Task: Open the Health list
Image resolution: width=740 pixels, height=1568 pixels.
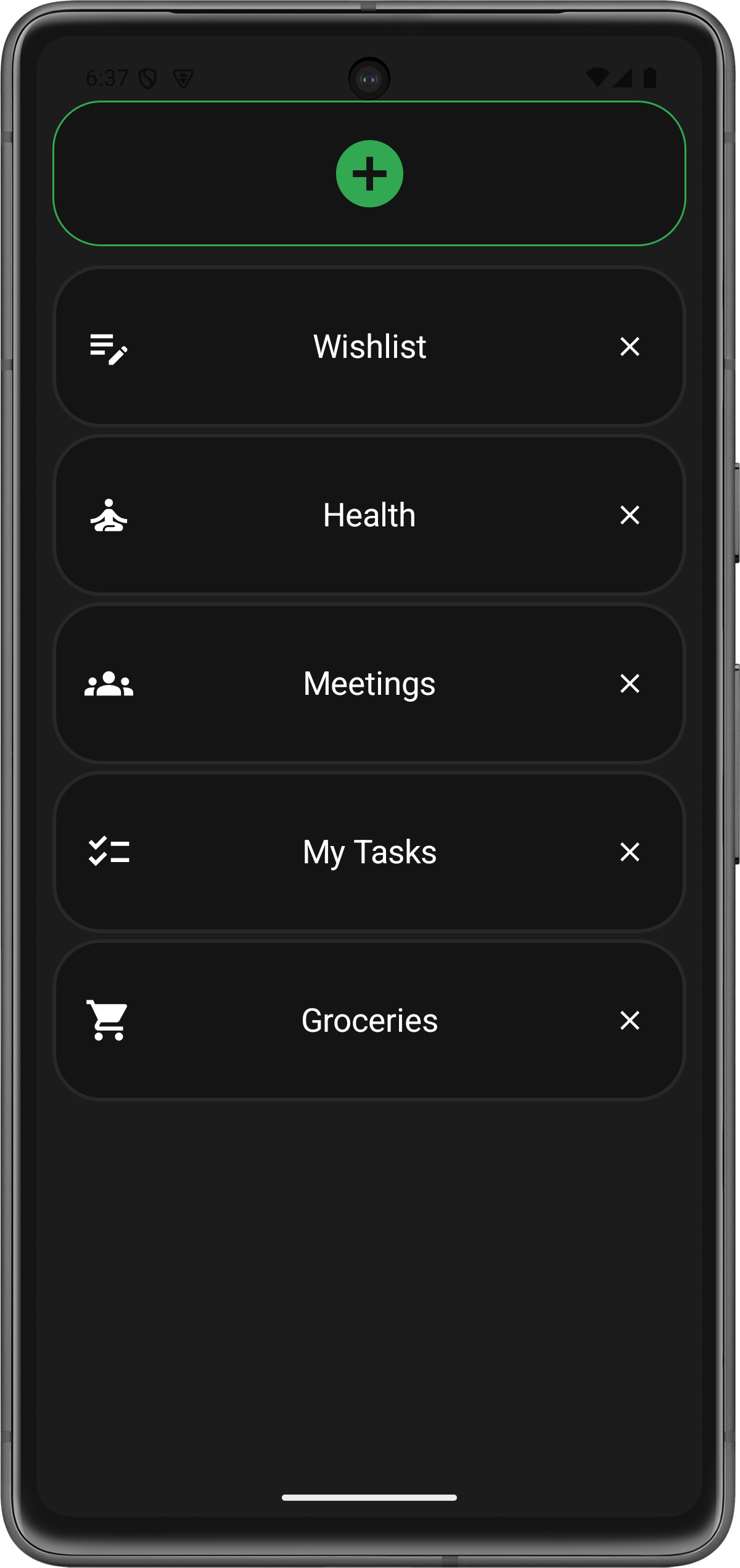Action: (369, 515)
